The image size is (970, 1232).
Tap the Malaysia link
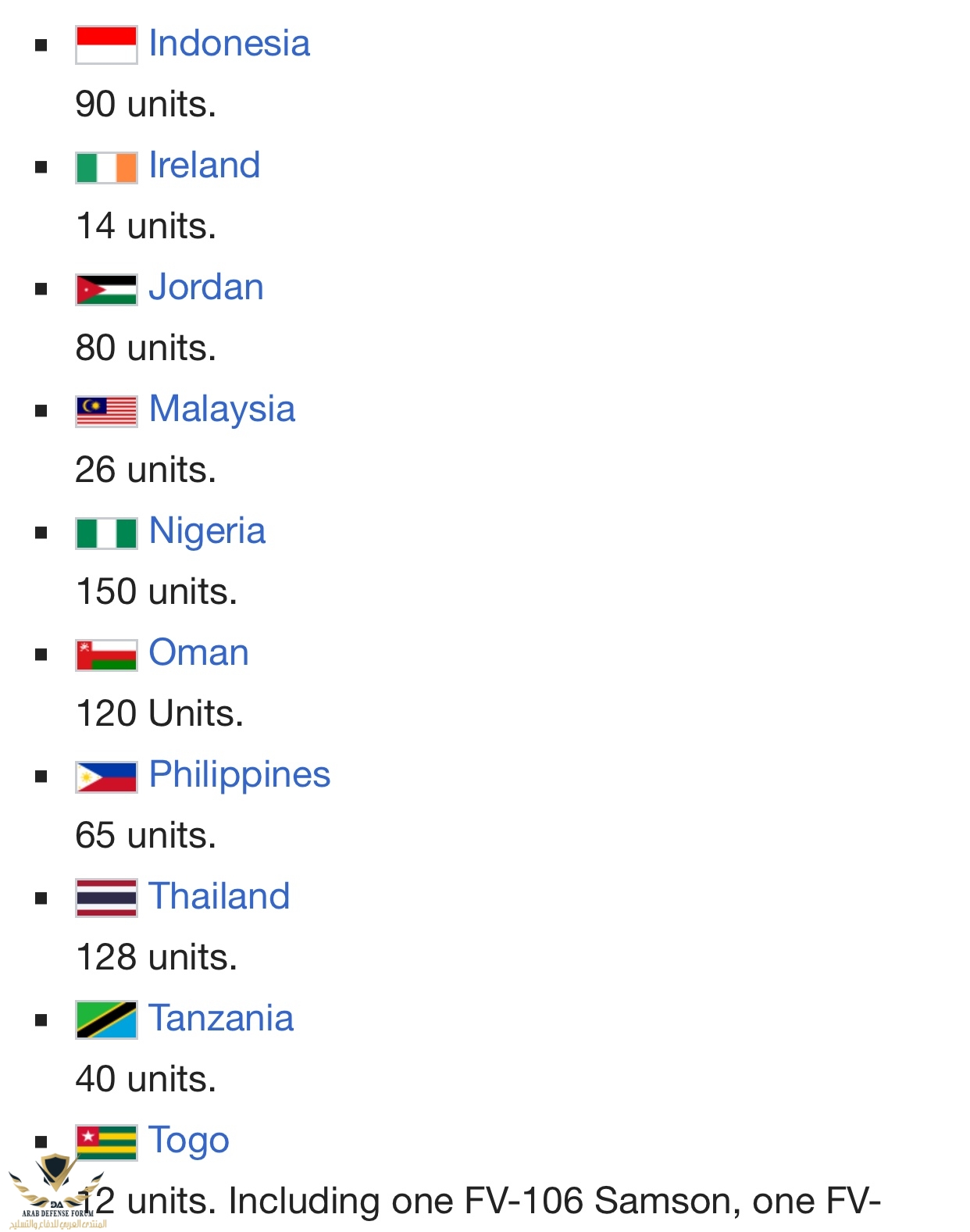point(222,409)
